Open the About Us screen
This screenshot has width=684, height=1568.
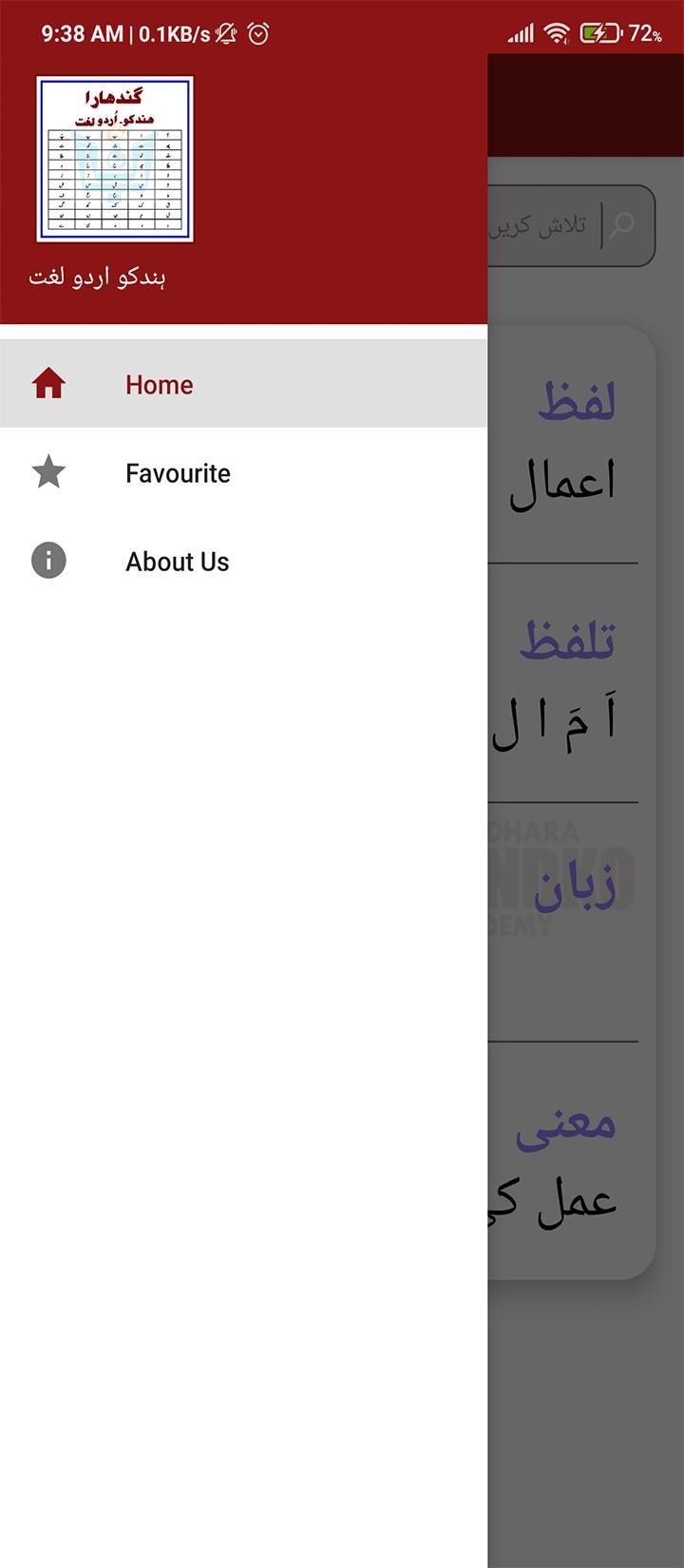tap(177, 561)
